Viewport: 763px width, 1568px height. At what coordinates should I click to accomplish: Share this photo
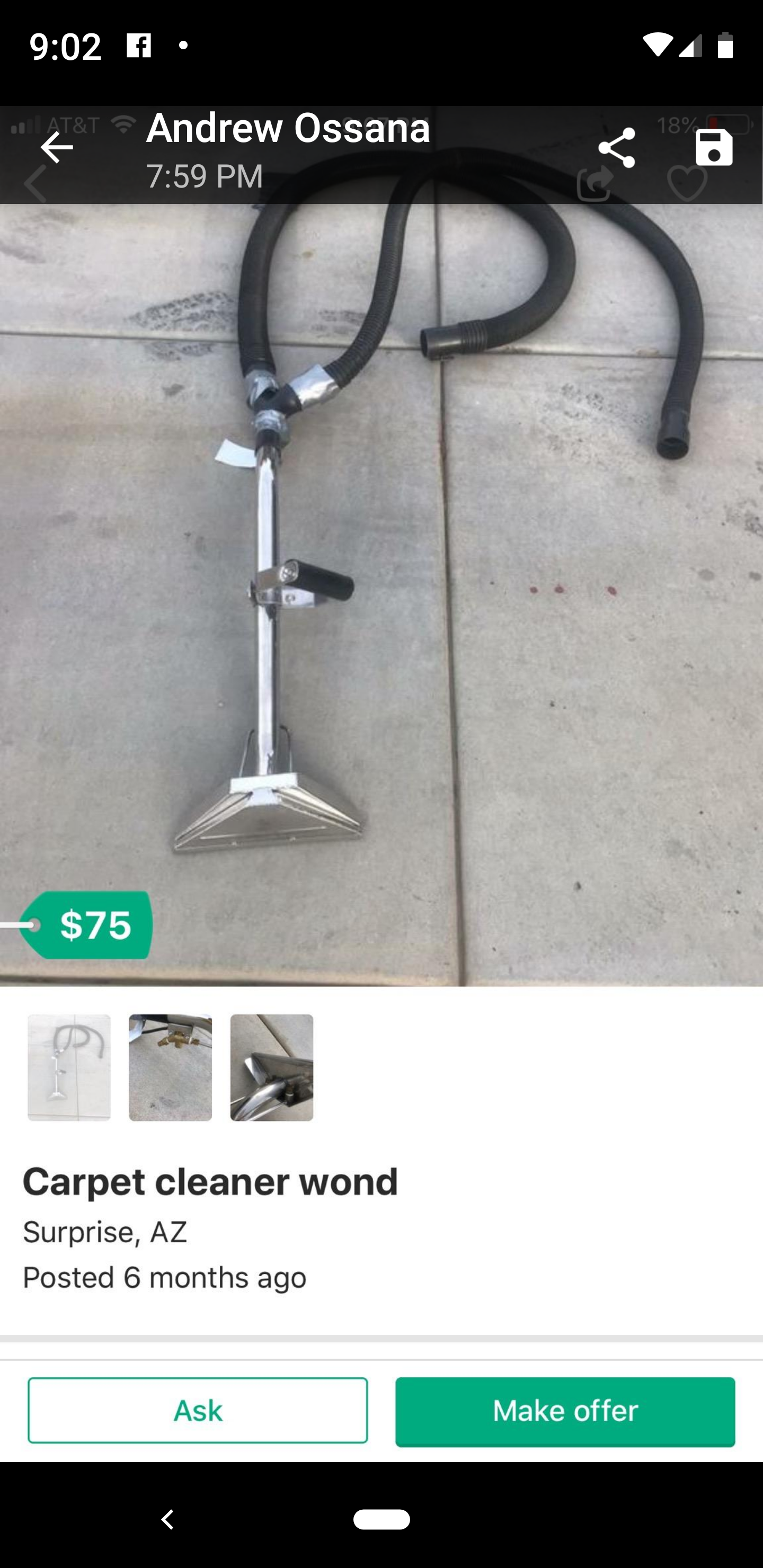click(616, 148)
